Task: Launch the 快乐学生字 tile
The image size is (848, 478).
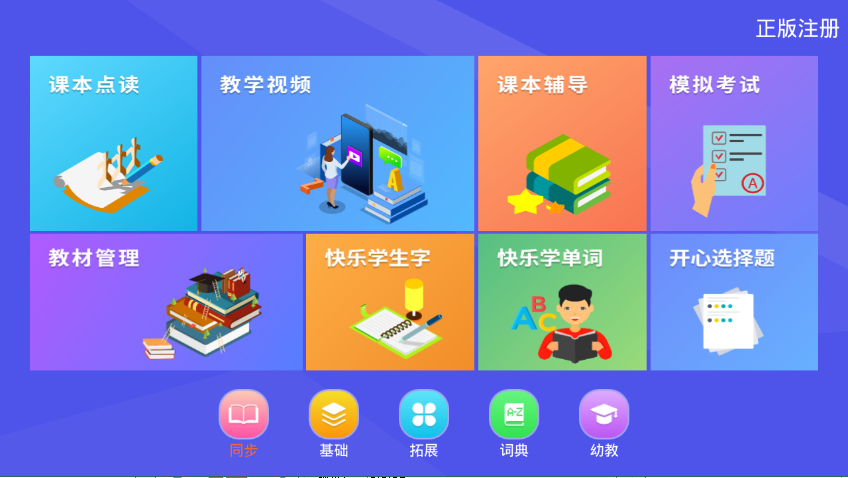Action: pyautogui.click(x=389, y=302)
